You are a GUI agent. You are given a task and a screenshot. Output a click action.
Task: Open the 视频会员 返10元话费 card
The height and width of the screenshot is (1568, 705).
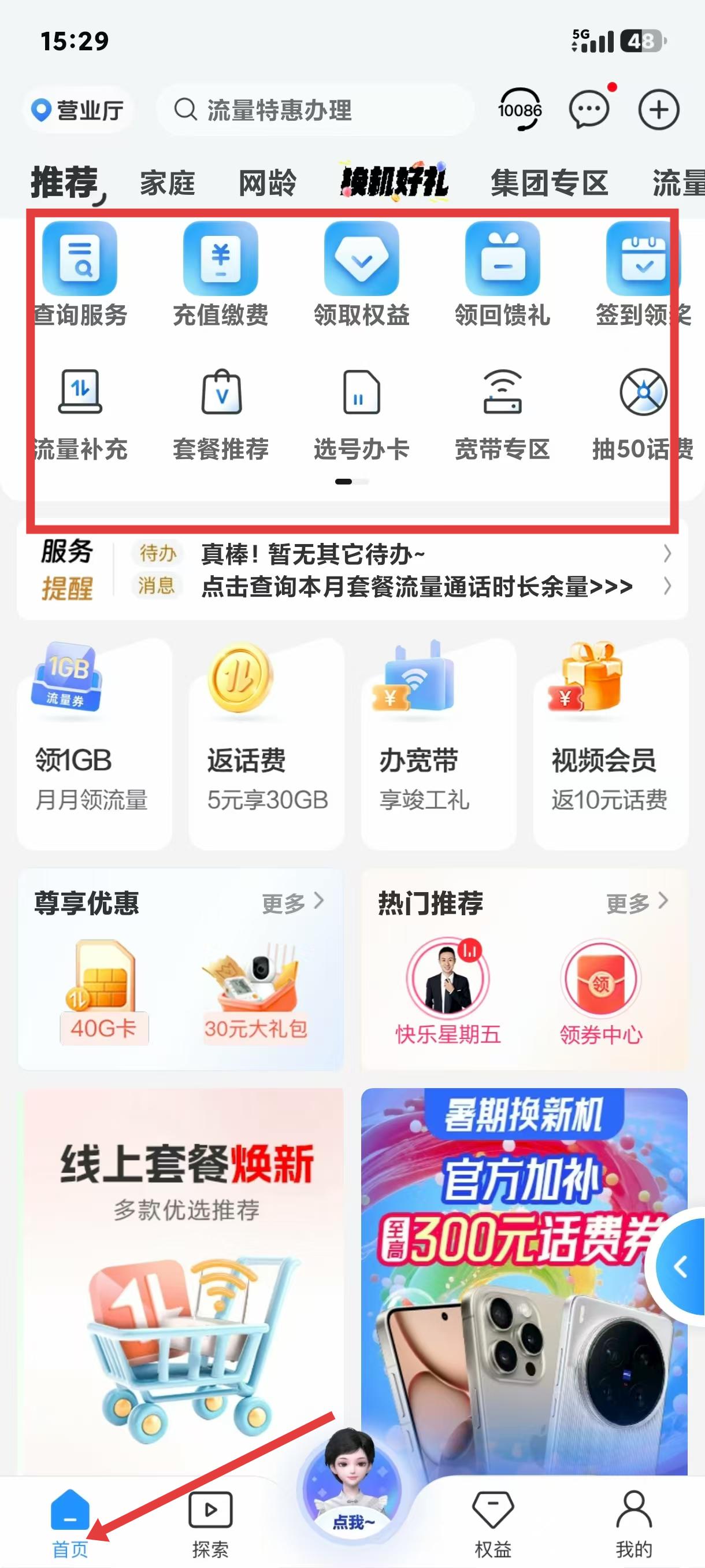[x=610, y=742]
